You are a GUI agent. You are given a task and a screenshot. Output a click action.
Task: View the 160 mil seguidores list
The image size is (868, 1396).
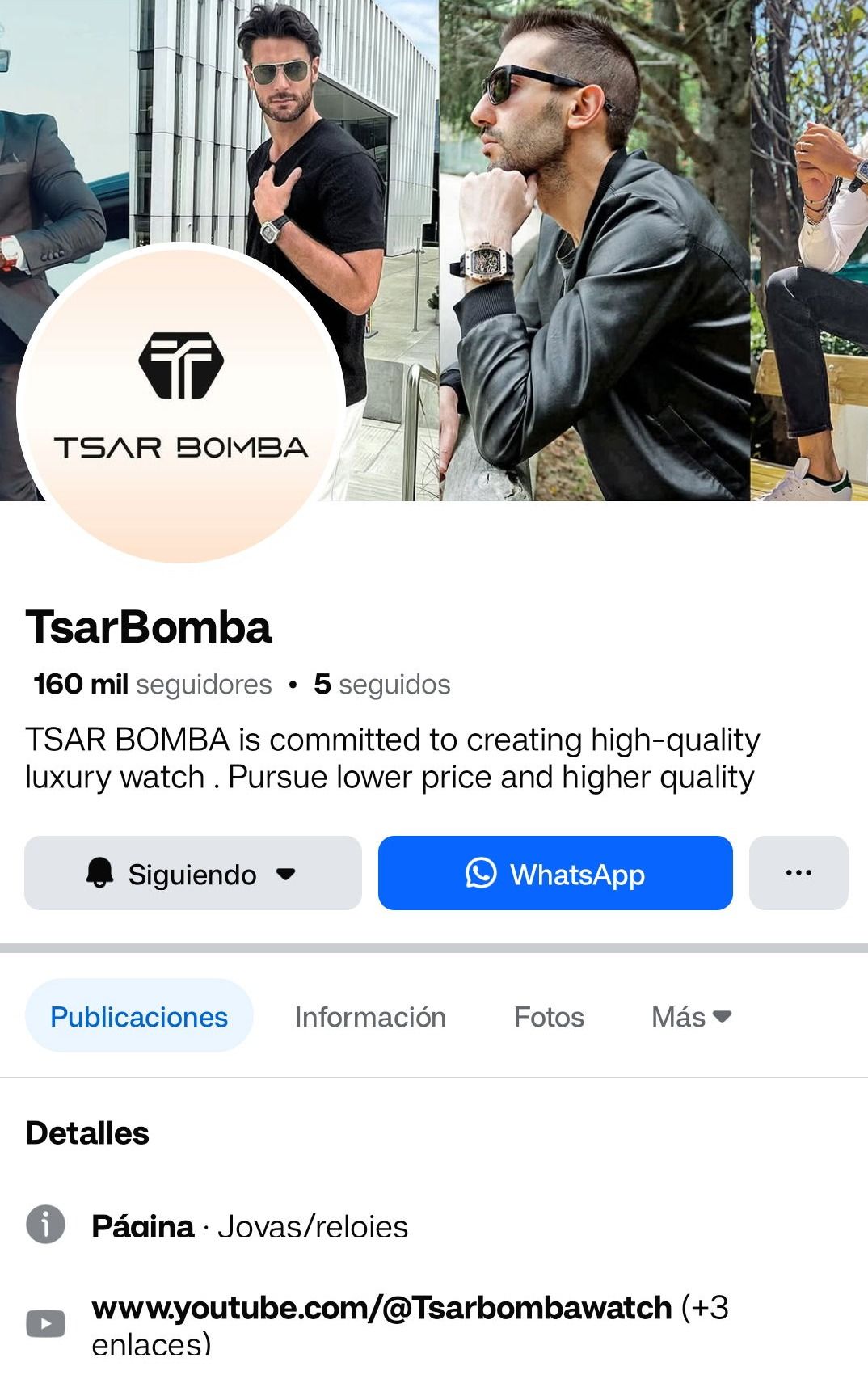coord(153,685)
